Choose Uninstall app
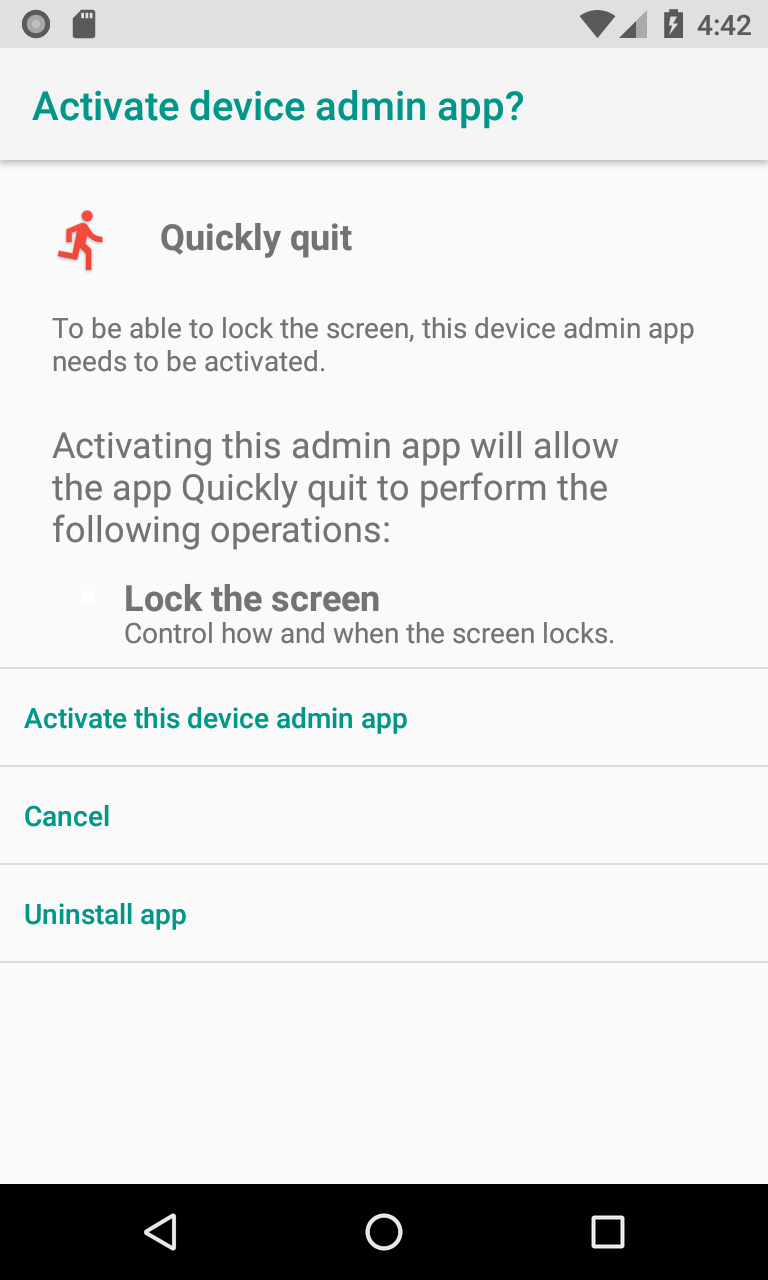The image size is (768, 1280). point(105,914)
